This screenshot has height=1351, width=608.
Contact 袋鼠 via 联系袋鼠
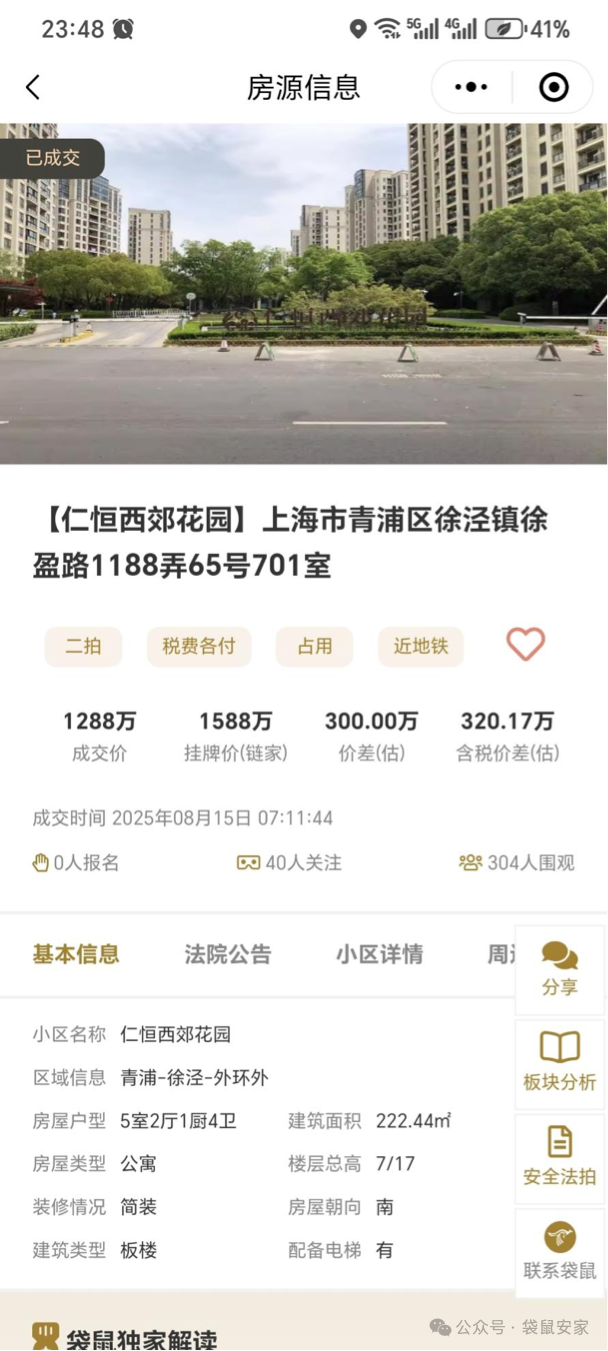coord(559,1252)
